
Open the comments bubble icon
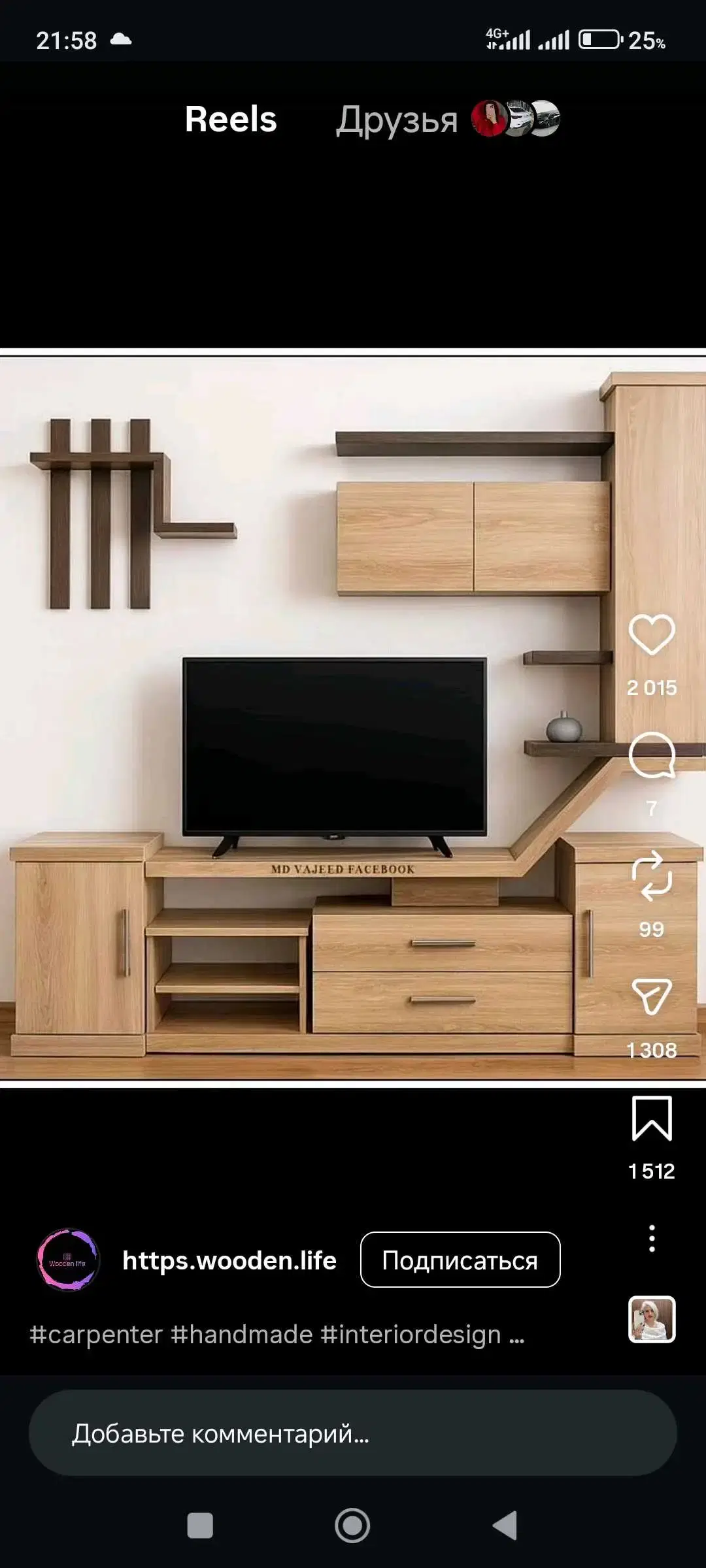652,755
